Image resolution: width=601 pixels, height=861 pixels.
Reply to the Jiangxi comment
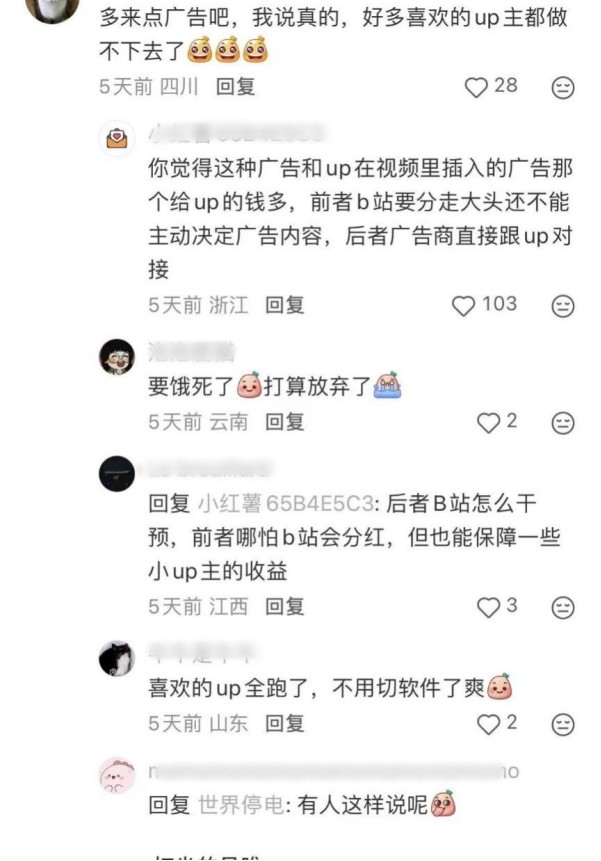coord(284,606)
